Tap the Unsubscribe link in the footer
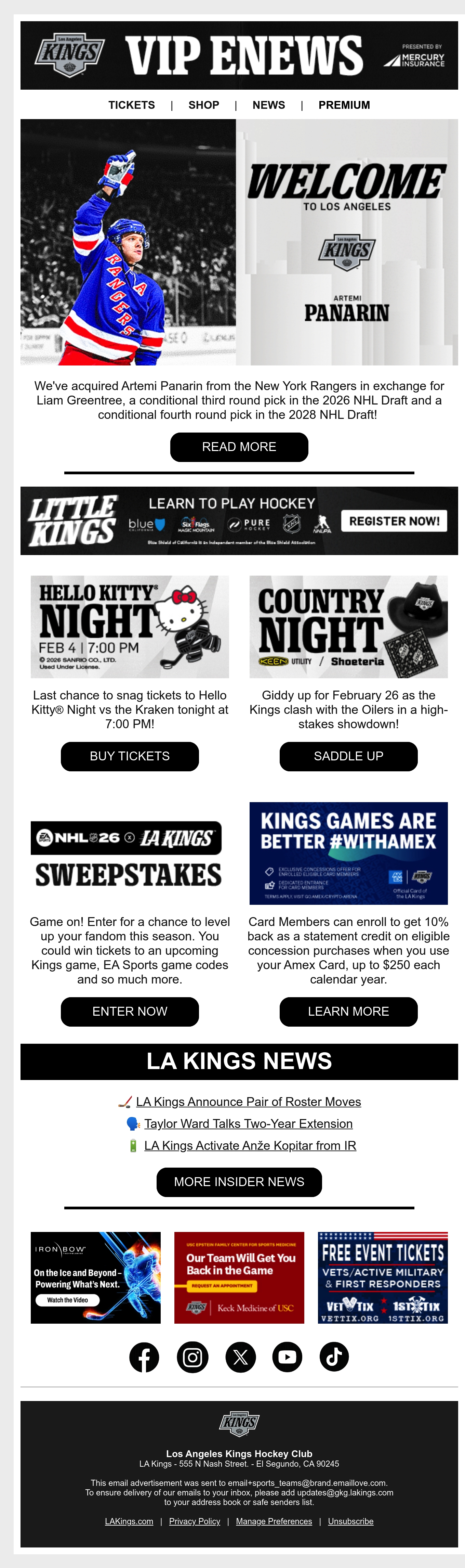465x1568 pixels. [x=351, y=1521]
